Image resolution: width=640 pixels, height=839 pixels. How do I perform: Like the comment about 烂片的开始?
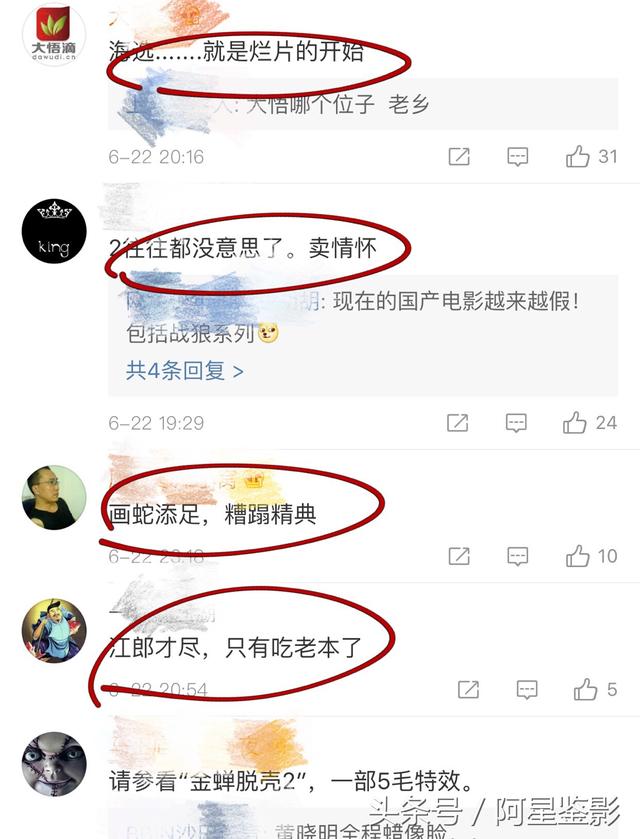click(578, 156)
